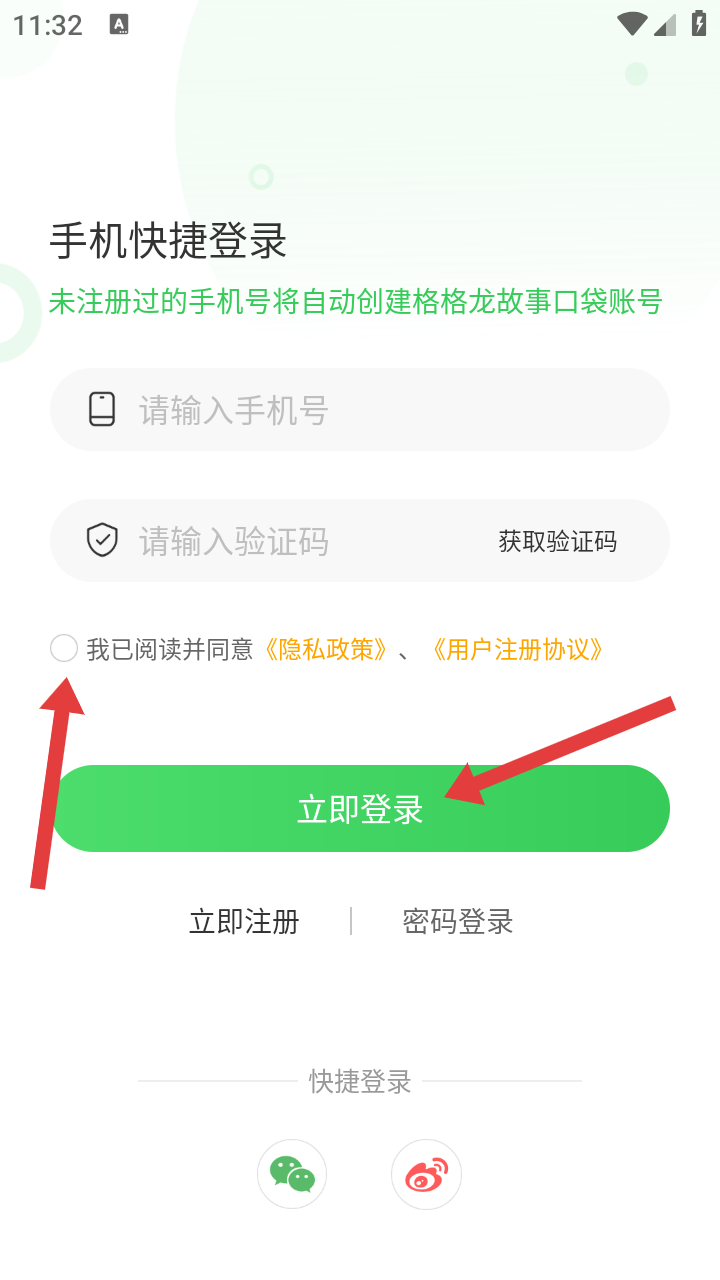Tap 立即注册 to register
Screen dimensions: 720x1280
point(244,921)
